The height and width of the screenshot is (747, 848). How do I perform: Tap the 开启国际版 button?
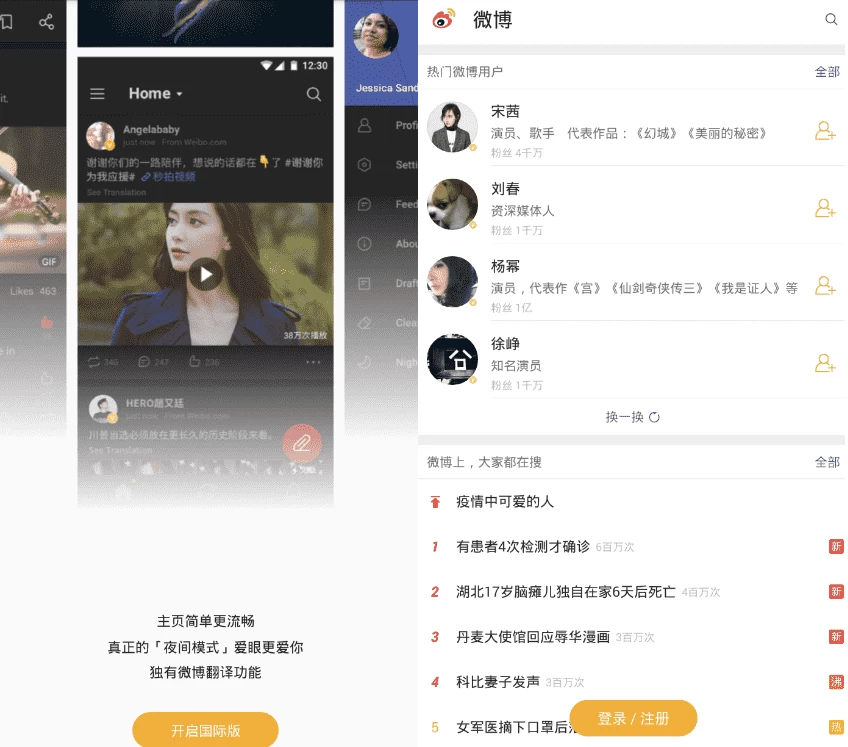(205, 730)
